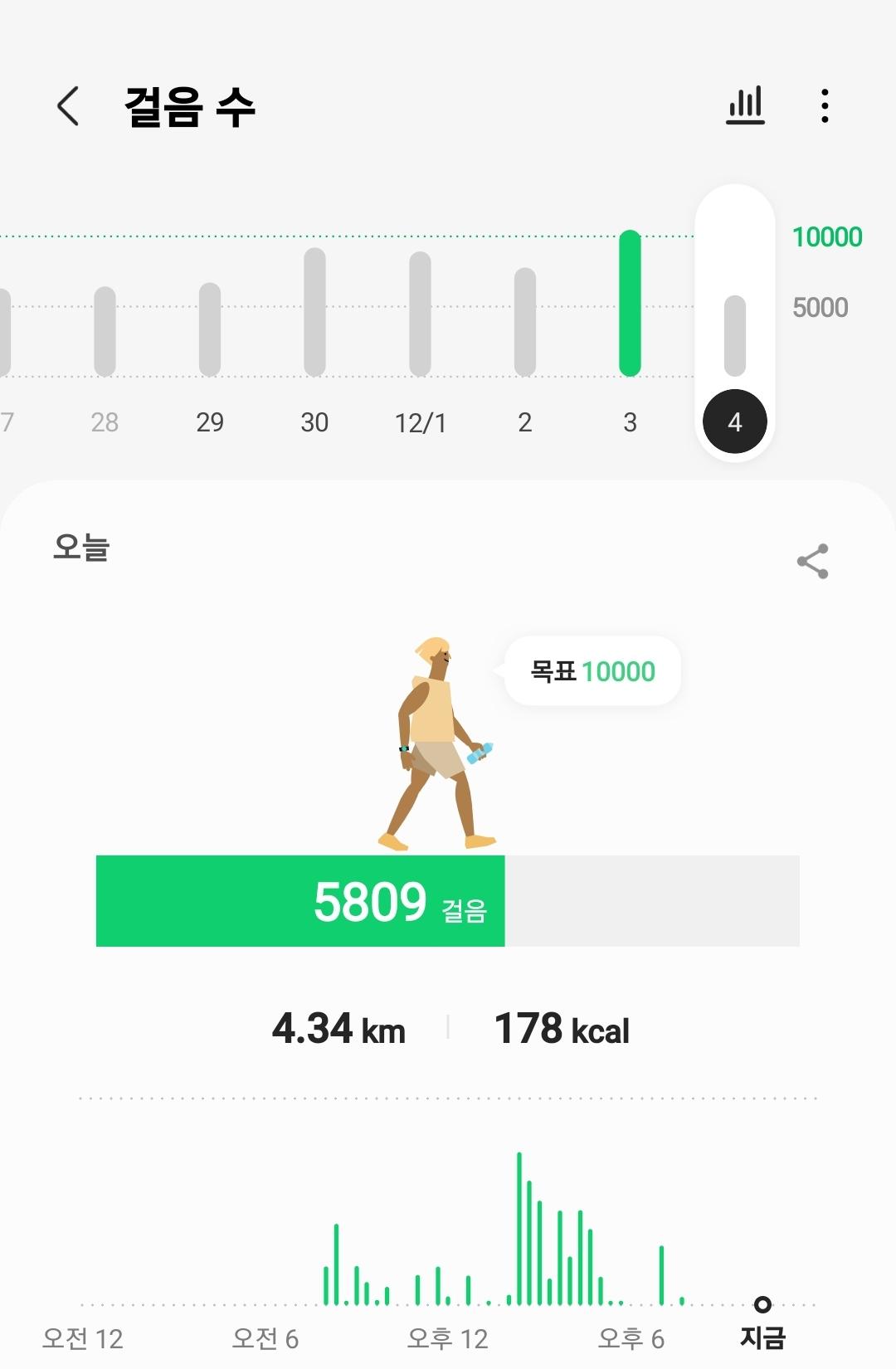This screenshot has width=896, height=1369.
Task: Select the bar for day 2
Action: pos(525,322)
